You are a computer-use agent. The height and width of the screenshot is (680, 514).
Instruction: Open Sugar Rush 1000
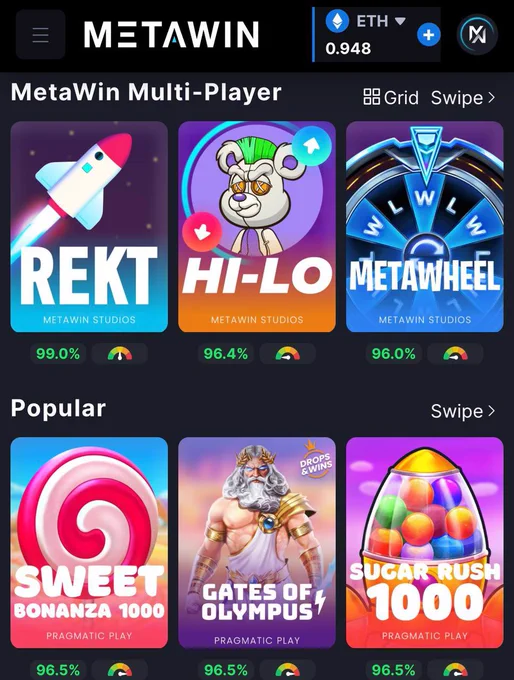[425, 543]
